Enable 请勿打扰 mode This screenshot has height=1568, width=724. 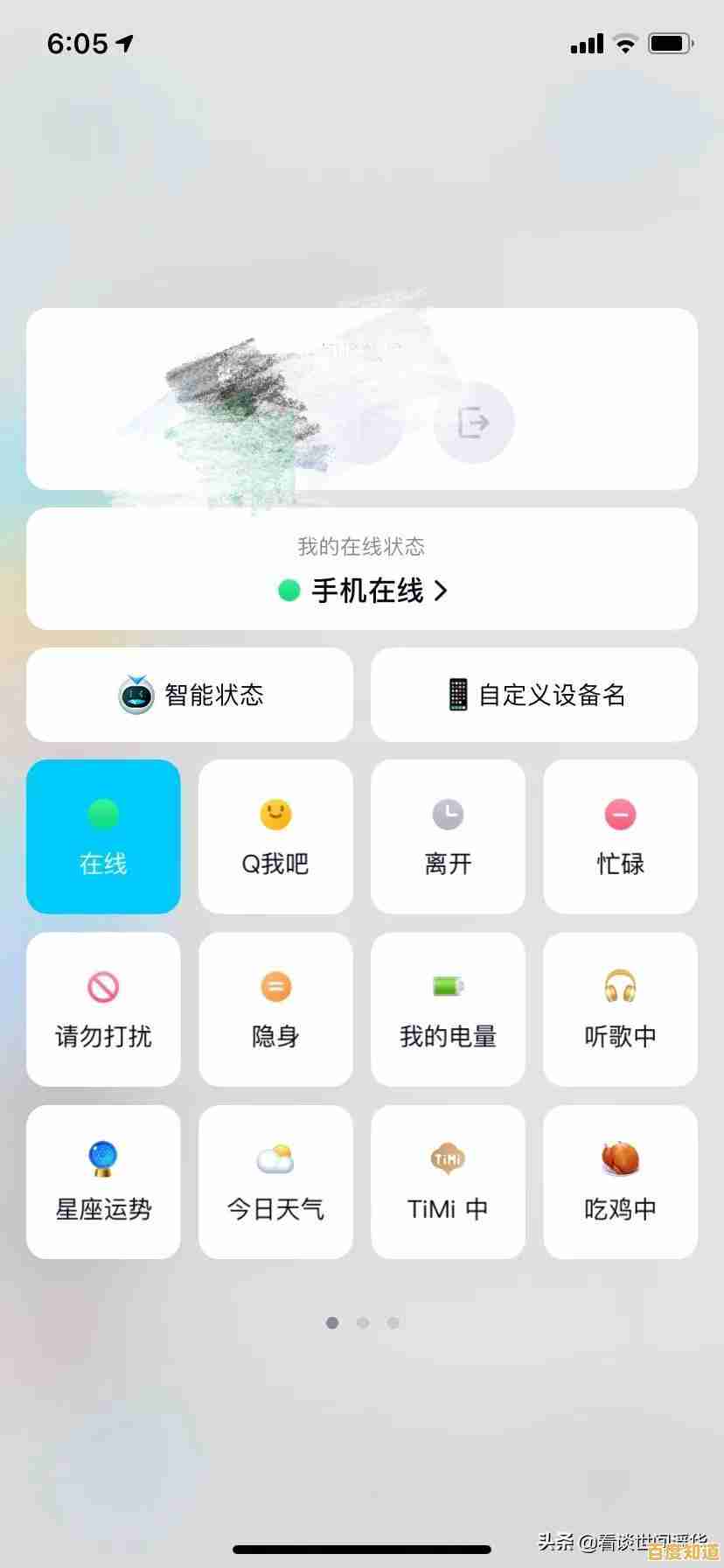[103, 1009]
